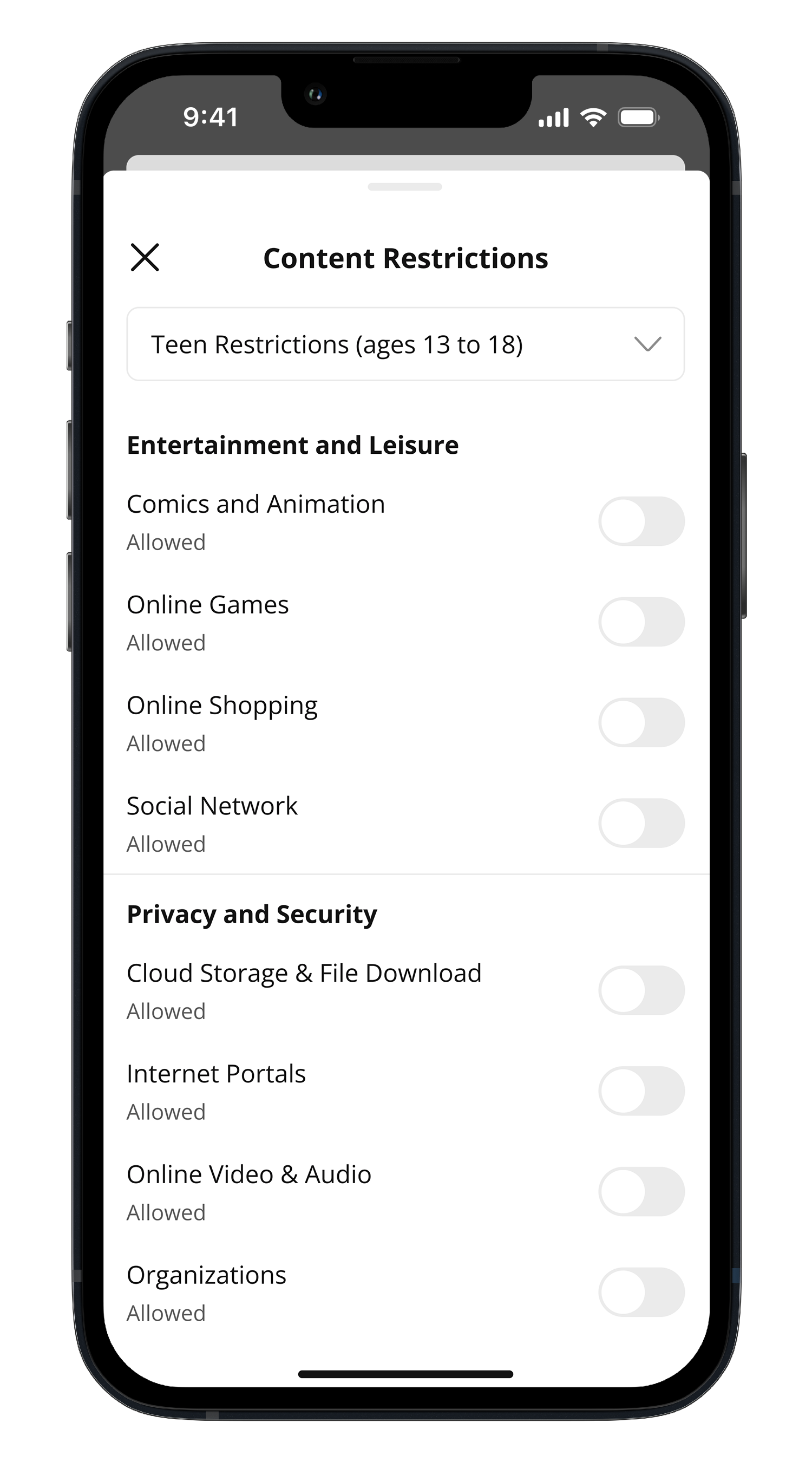Screen dimensions: 812x1462
Task: Flip the Internet Portals switch
Action: click(x=641, y=1091)
